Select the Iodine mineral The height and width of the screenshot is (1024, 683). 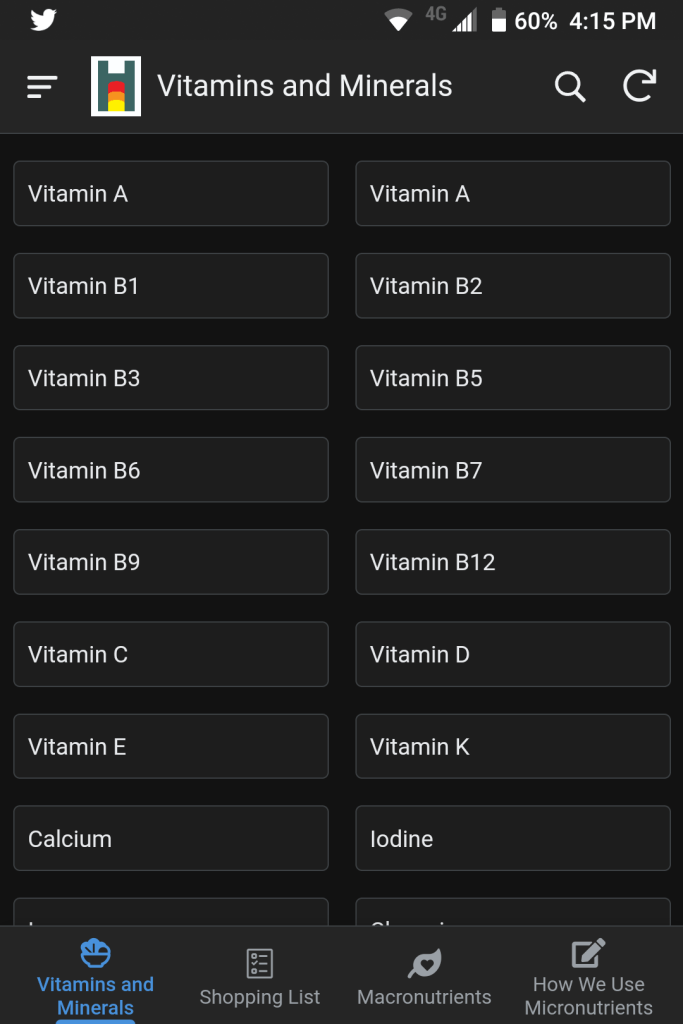coord(512,838)
